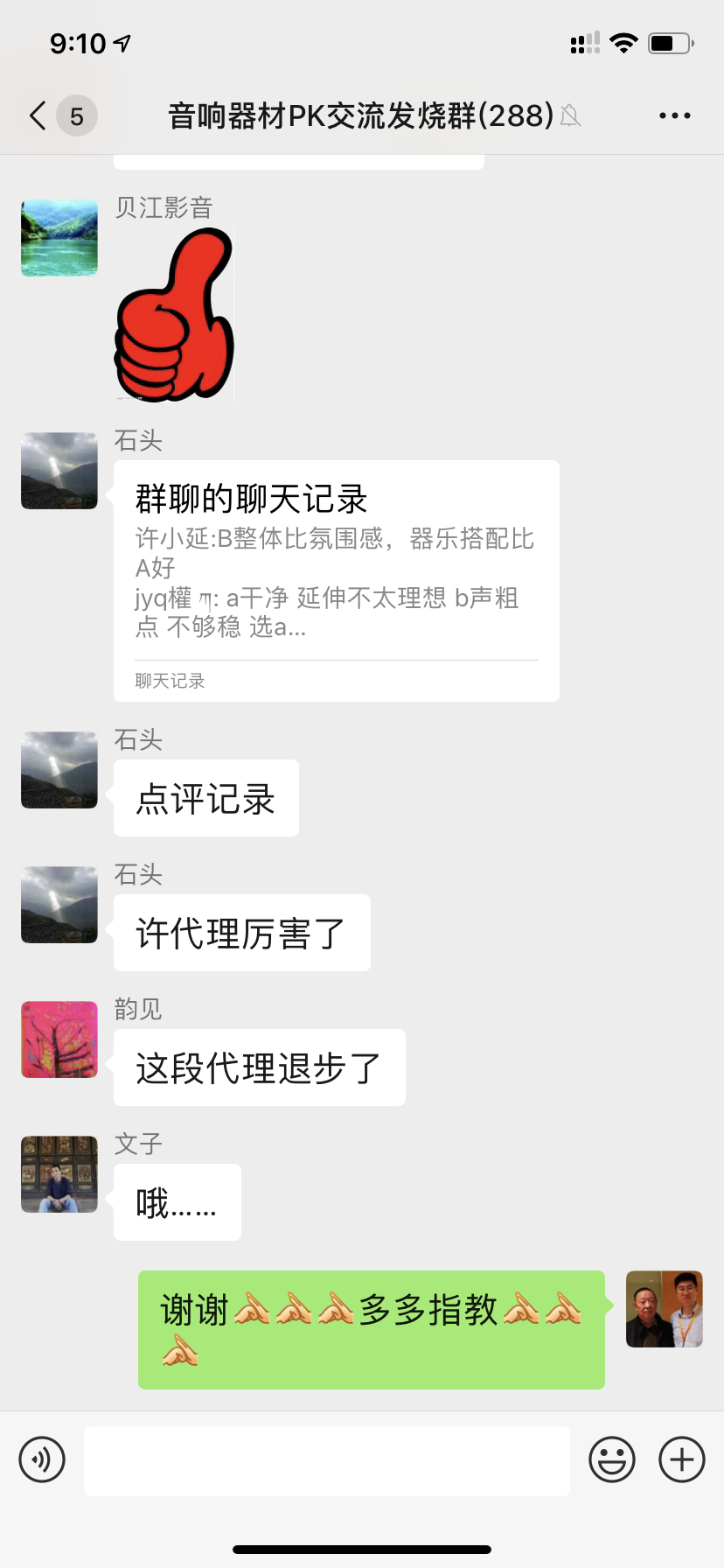The image size is (724, 1568).
Task: Open the red thumbs-up sticker
Action: [x=175, y=315]
